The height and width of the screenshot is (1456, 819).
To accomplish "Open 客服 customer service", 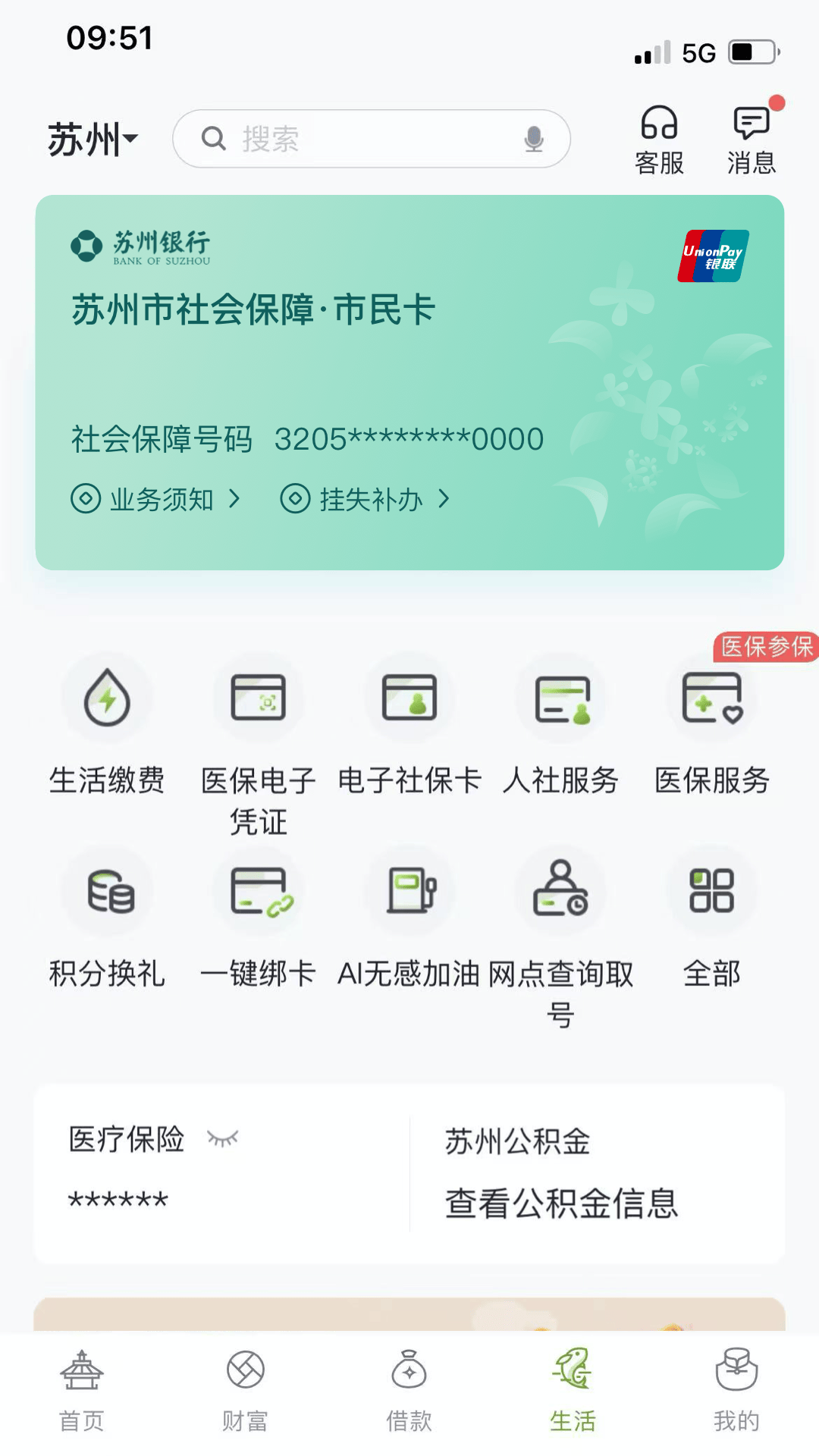I will [659, 140].
